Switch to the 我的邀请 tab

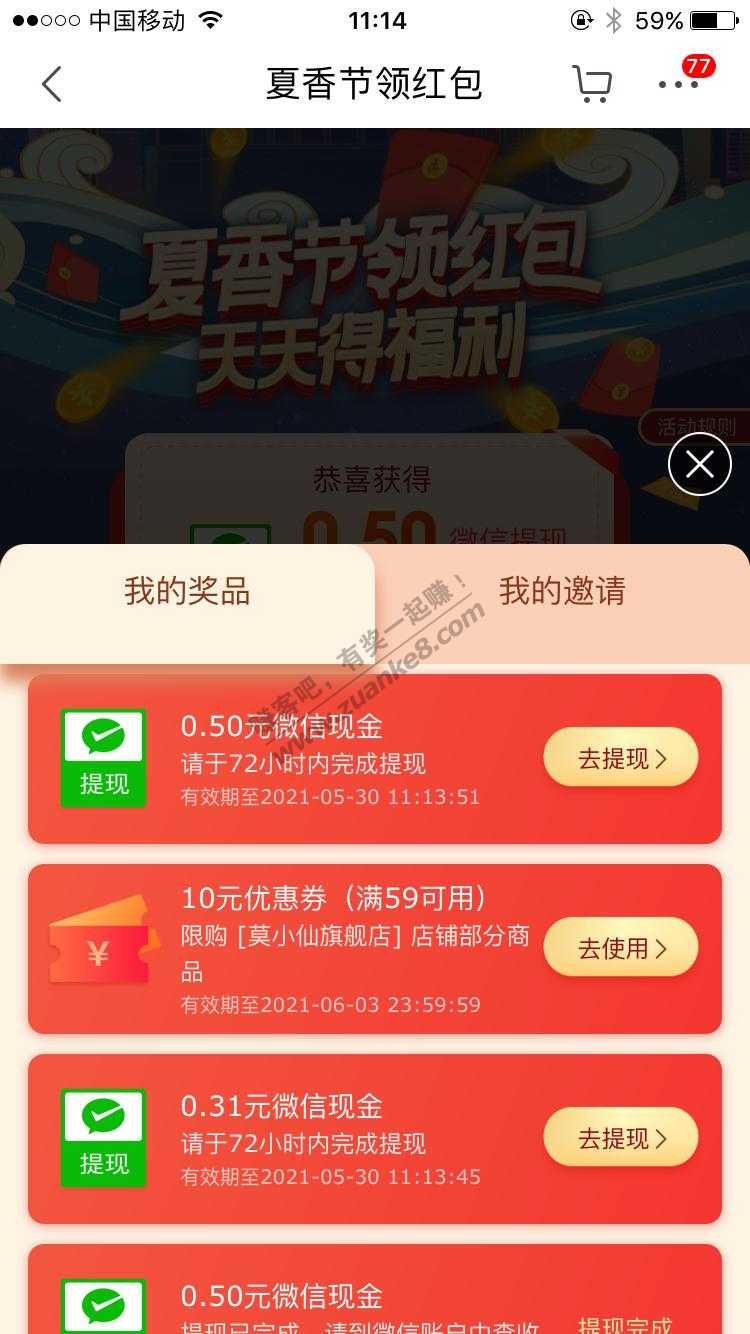tap(562, 592)
